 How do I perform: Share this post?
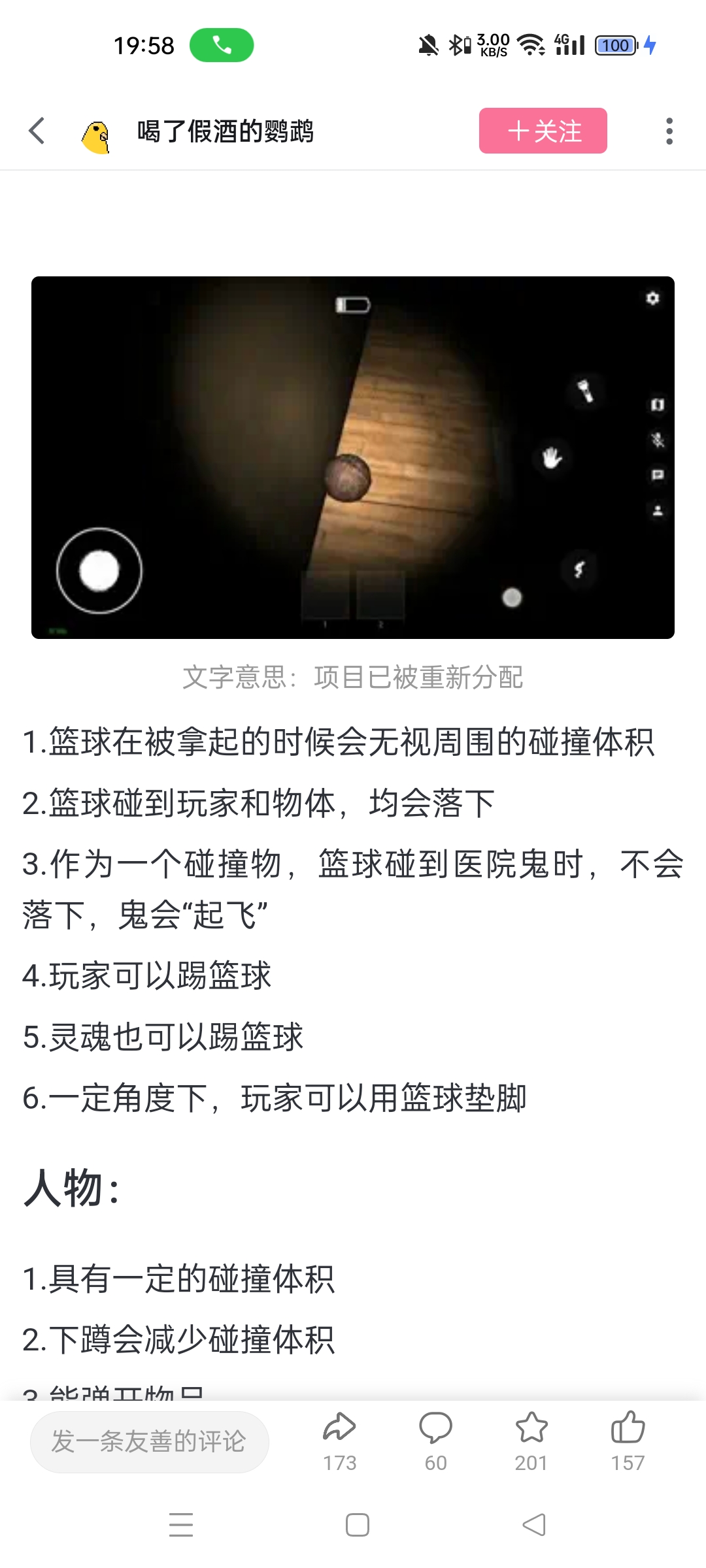339,1441
